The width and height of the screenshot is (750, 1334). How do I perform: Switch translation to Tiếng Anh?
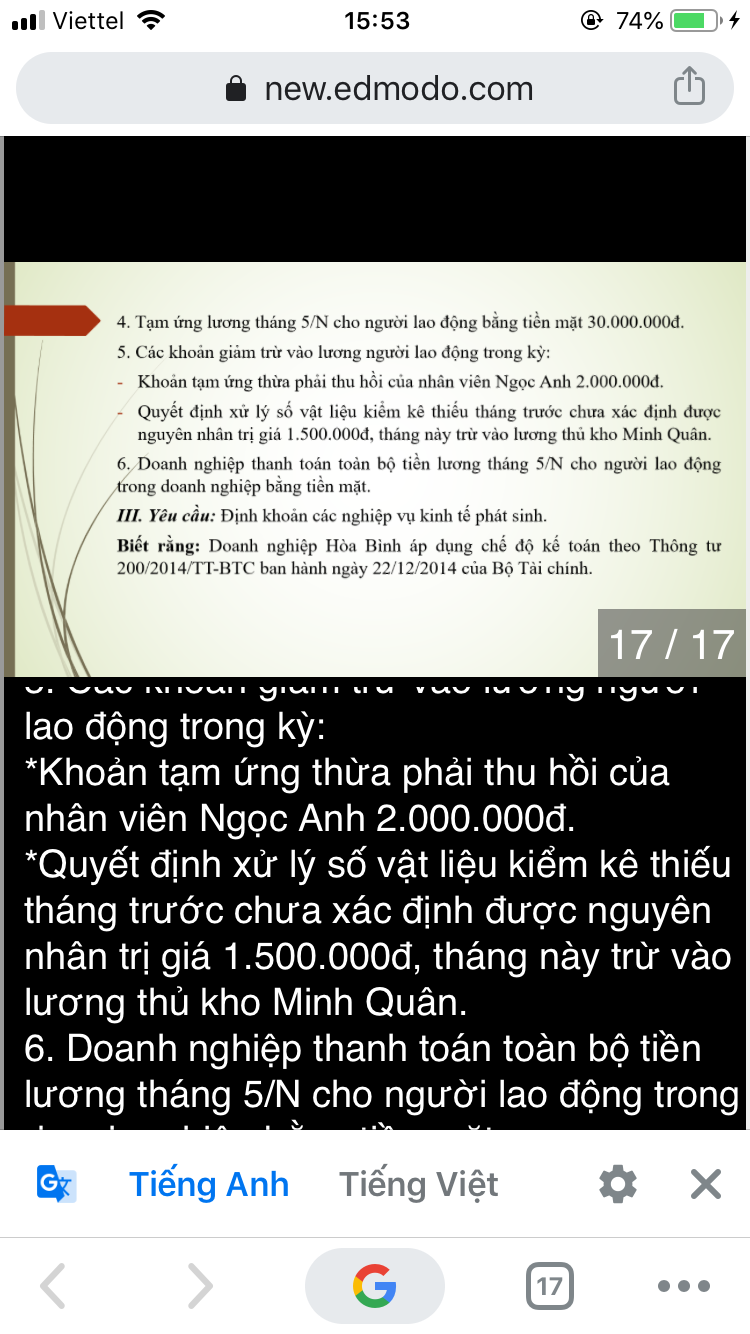tap(209, 1184)
